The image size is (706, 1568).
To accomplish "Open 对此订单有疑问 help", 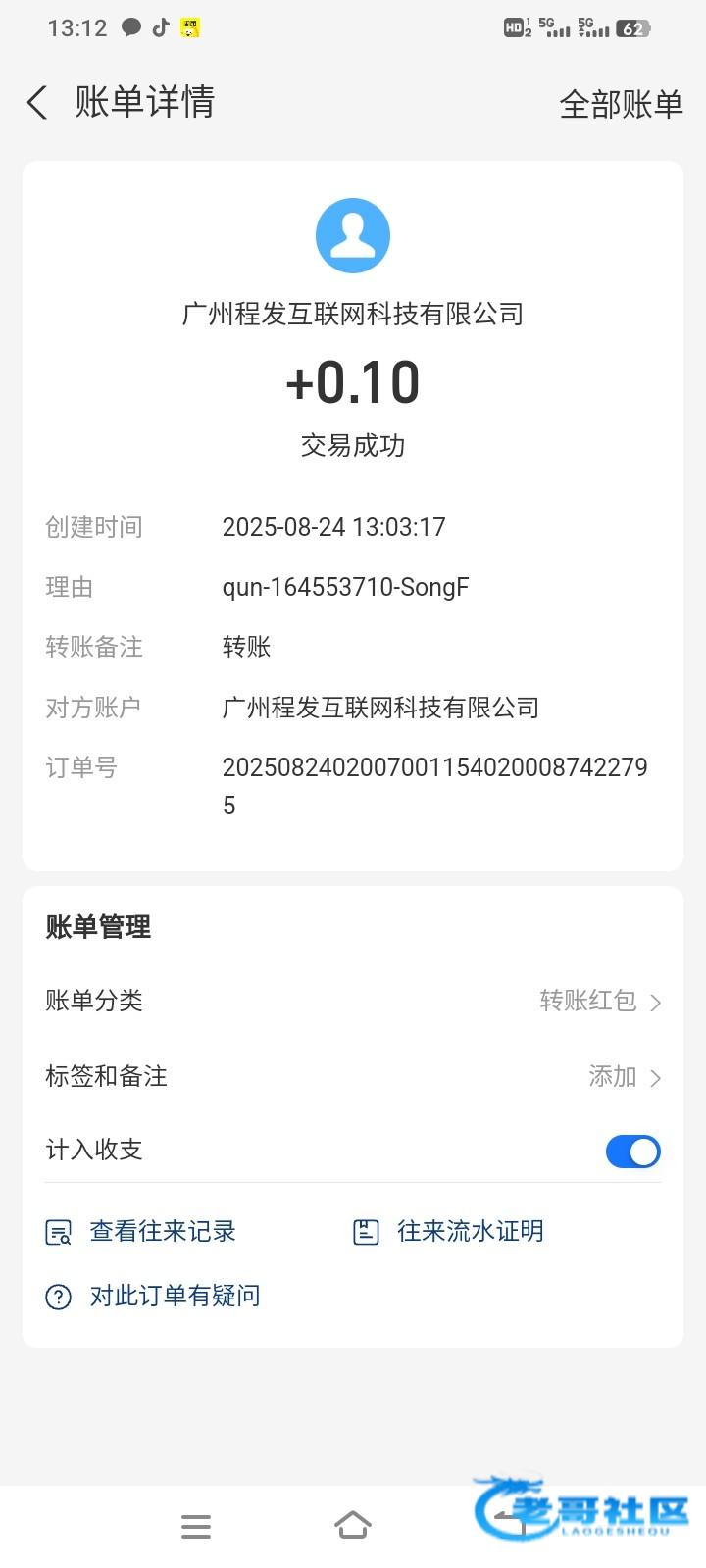I will pos(154,1297).
